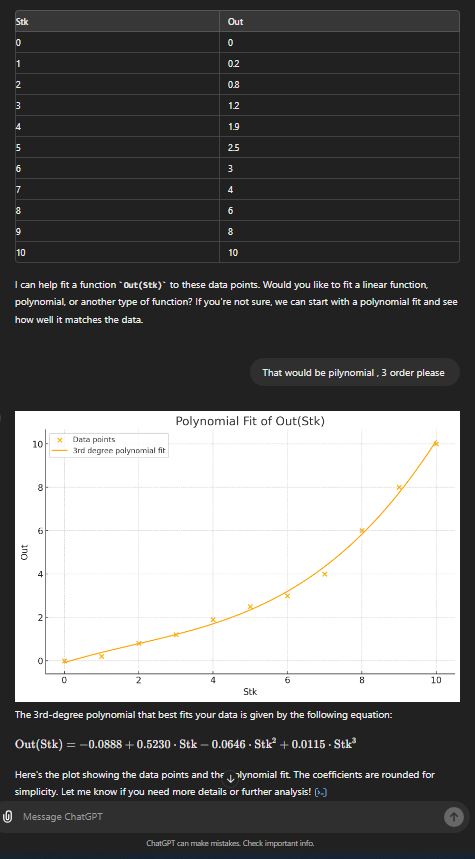Focus the Message ChatGPT input field
This screenshot has height=859, width=475.
point(230,817)
